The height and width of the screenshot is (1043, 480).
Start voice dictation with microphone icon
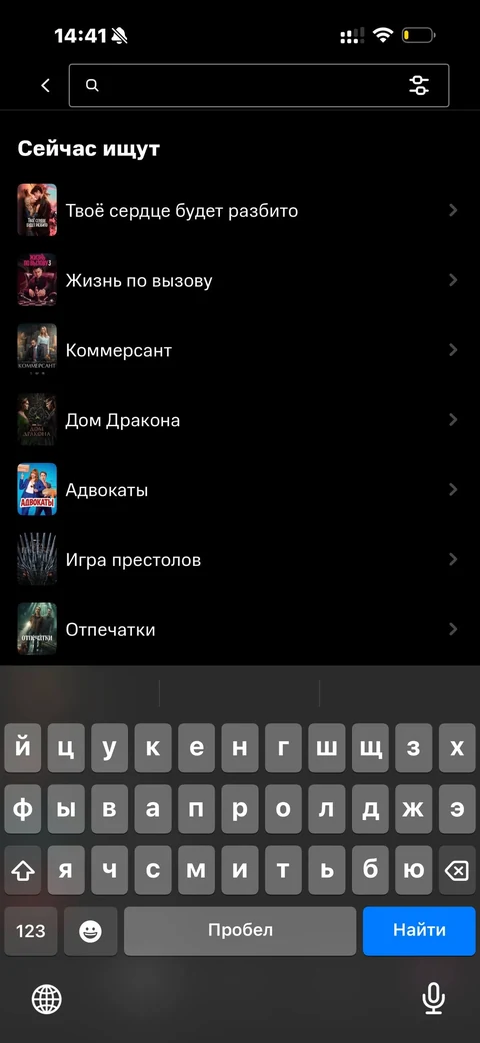coord(433,999)
